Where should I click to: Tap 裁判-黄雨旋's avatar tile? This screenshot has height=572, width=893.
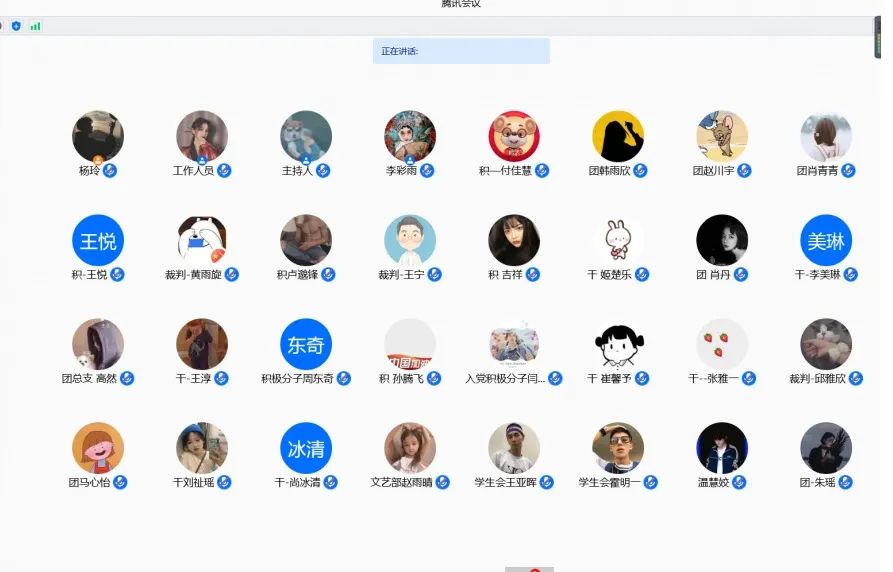point(202,241)
